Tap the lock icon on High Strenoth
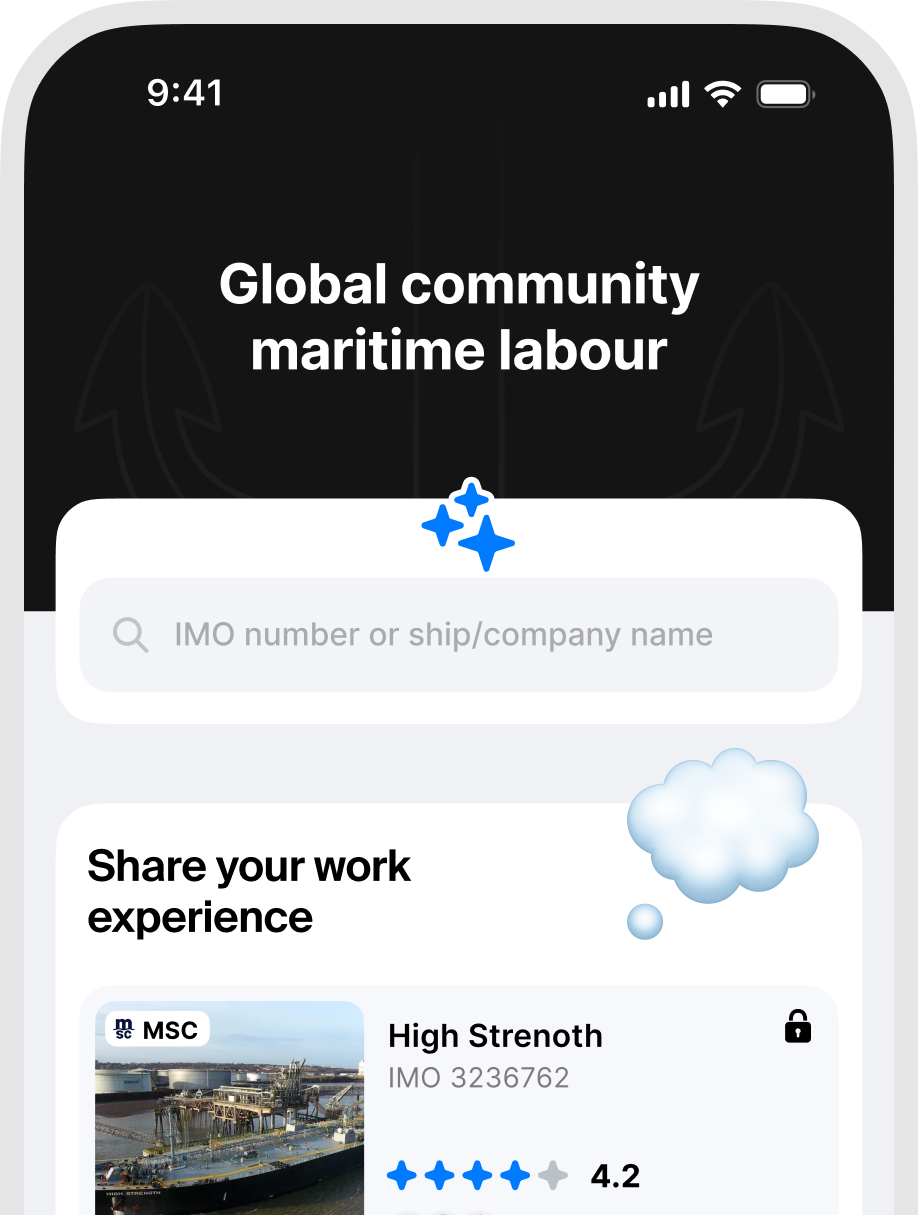The width and height of the screenshot is (918, 1215). coord(797,1027)
